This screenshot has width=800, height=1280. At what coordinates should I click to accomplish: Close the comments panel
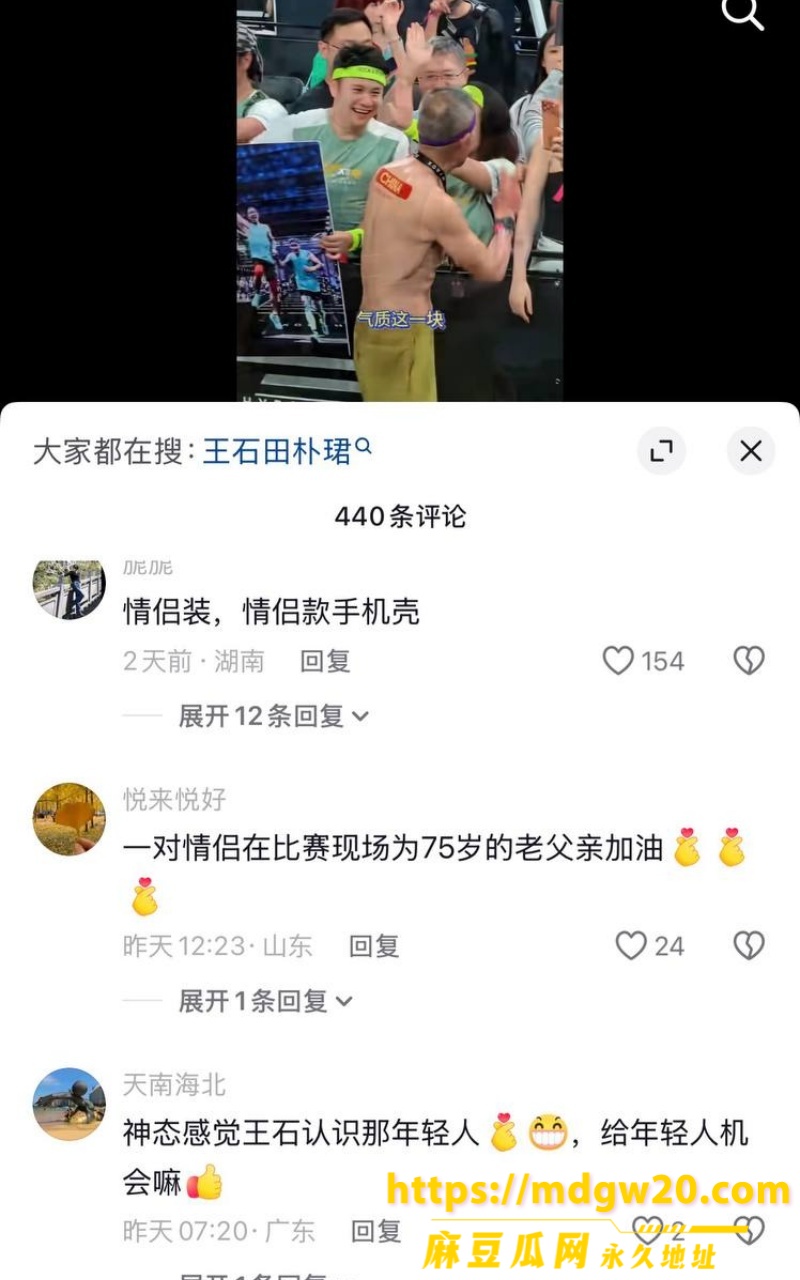click(751, 451)
